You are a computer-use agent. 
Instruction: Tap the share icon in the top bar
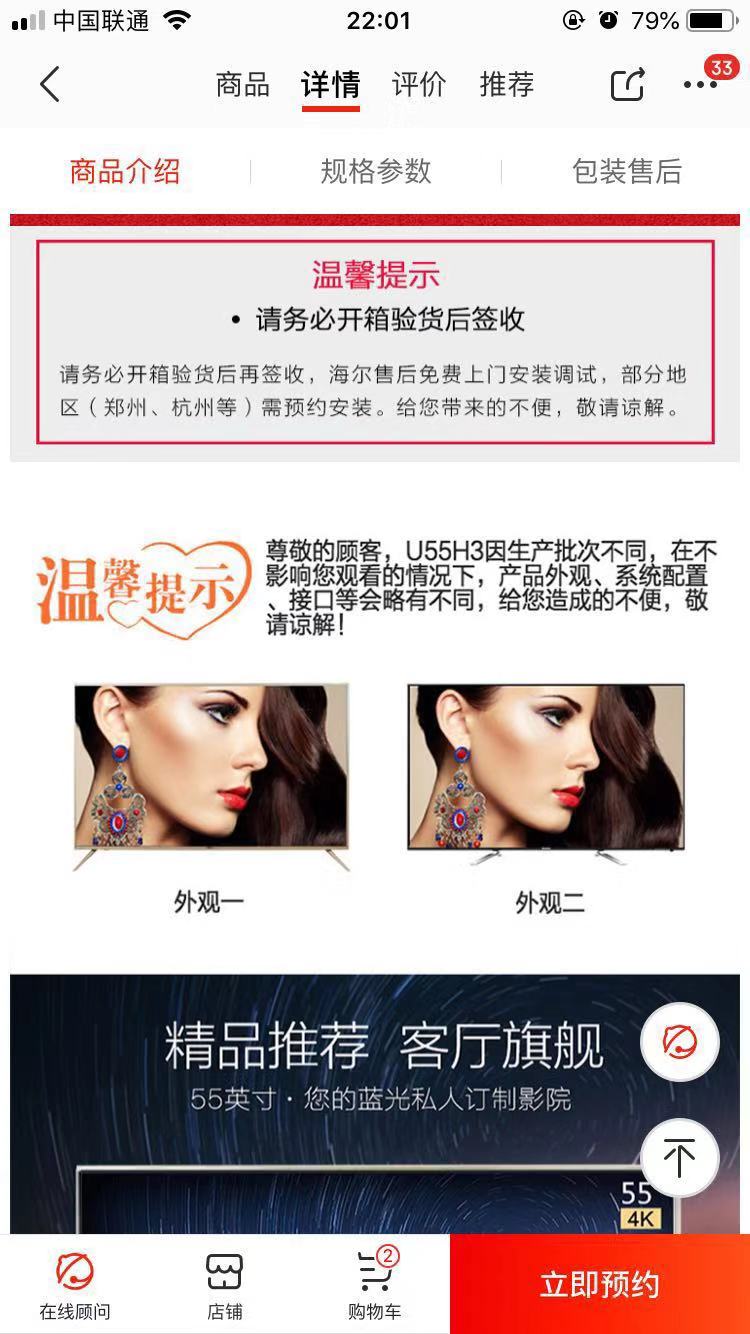click(x=626, y=85)
